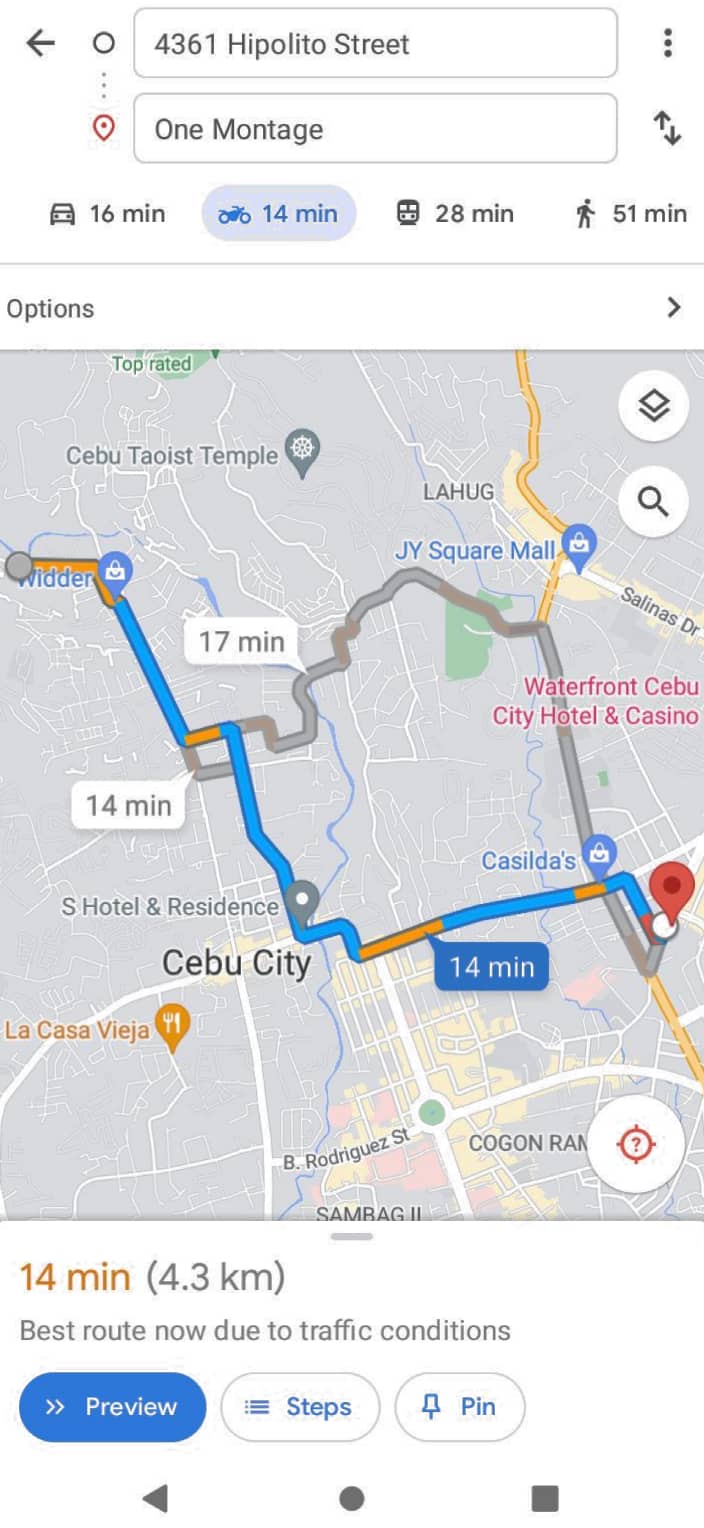This screenshot has width=704, height=1528.
Task: Pin this route
Action: point(460,1407)
